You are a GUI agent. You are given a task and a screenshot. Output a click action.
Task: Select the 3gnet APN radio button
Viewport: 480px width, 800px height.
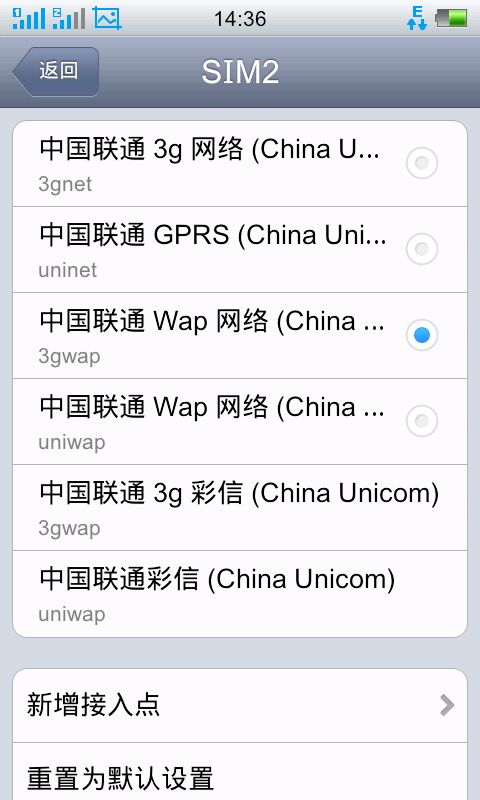[422, 163]
